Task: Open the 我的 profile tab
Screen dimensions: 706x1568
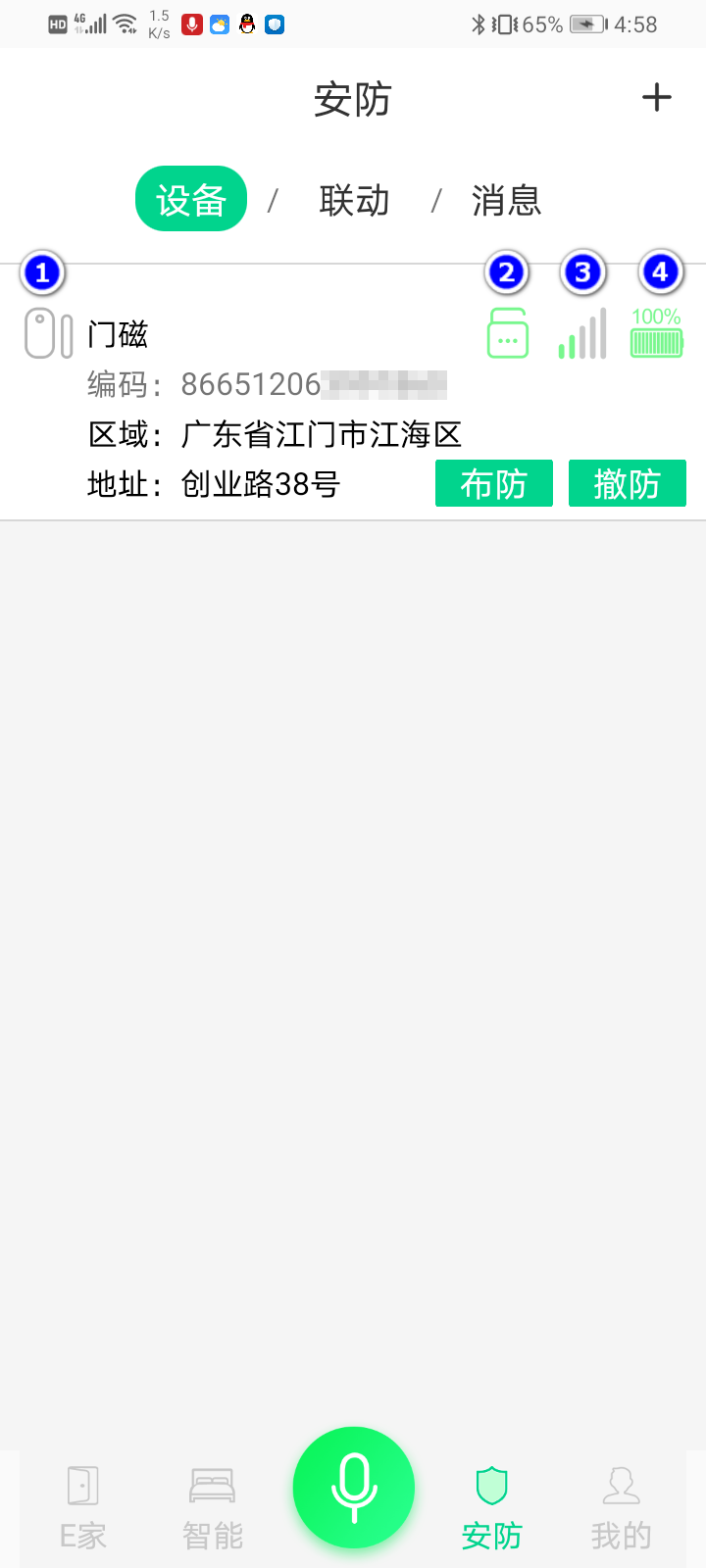Action: [621, 1509]
